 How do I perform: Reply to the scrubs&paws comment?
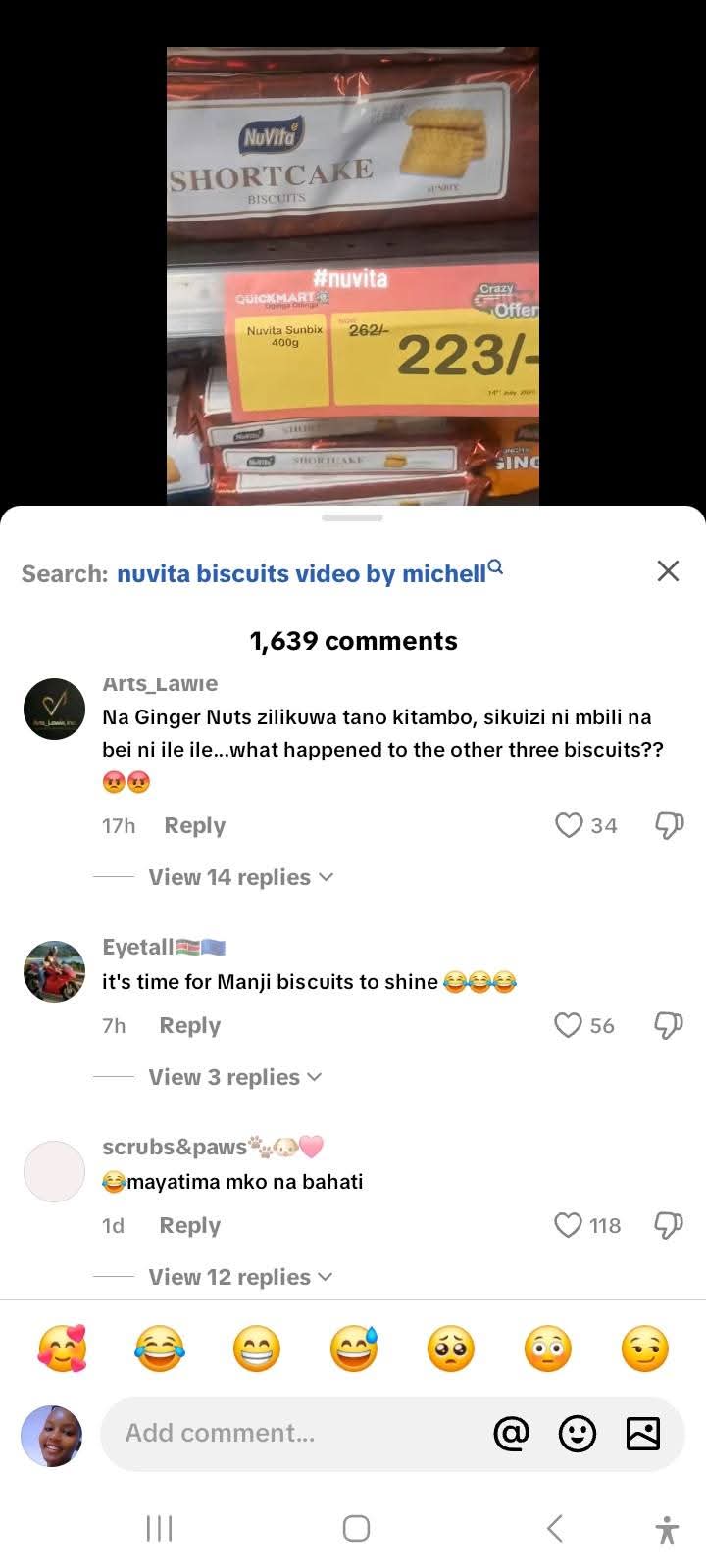click(189, 1225)
